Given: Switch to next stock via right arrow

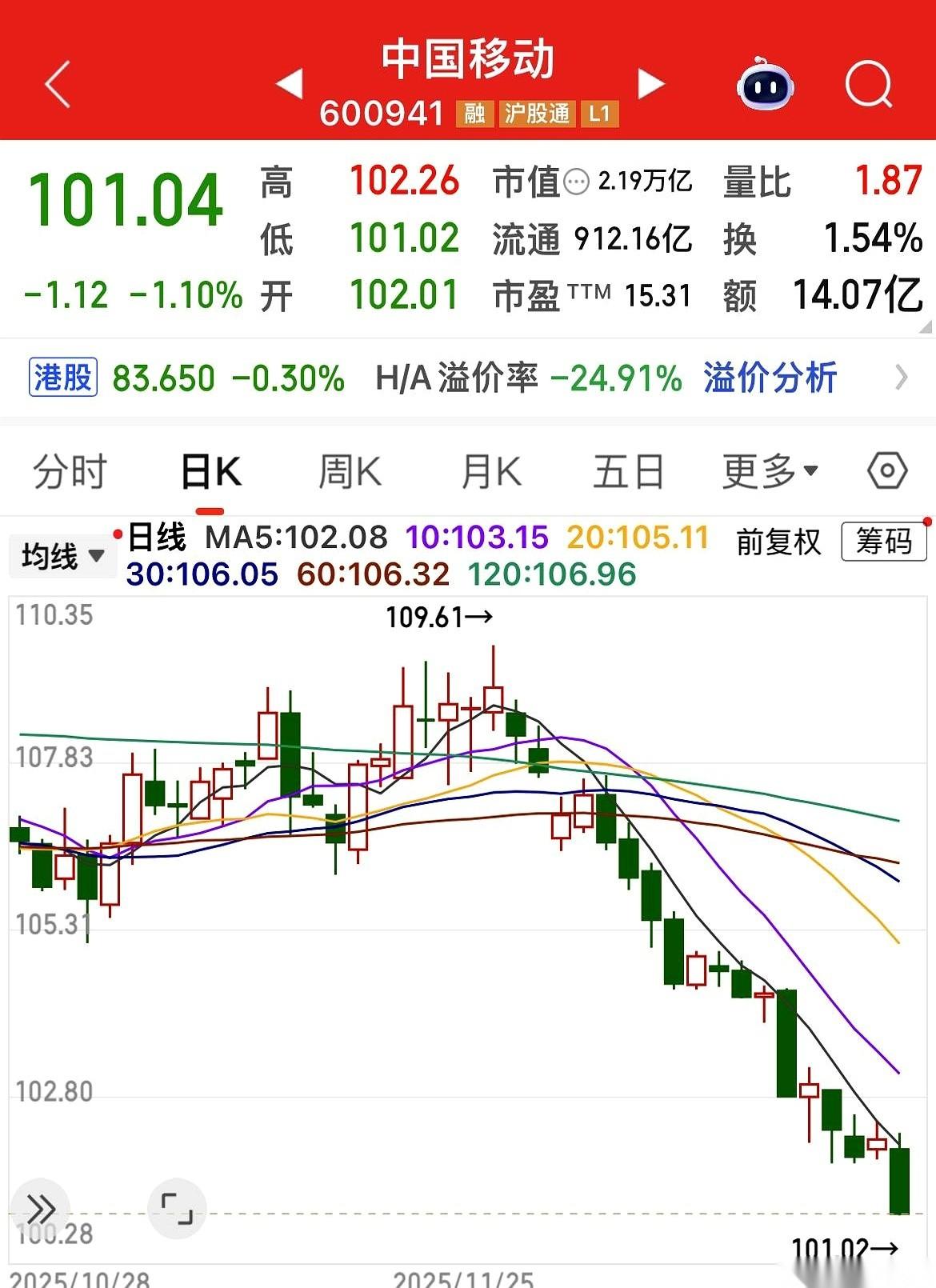Looking at the screenshot, I should coord(652,82).
